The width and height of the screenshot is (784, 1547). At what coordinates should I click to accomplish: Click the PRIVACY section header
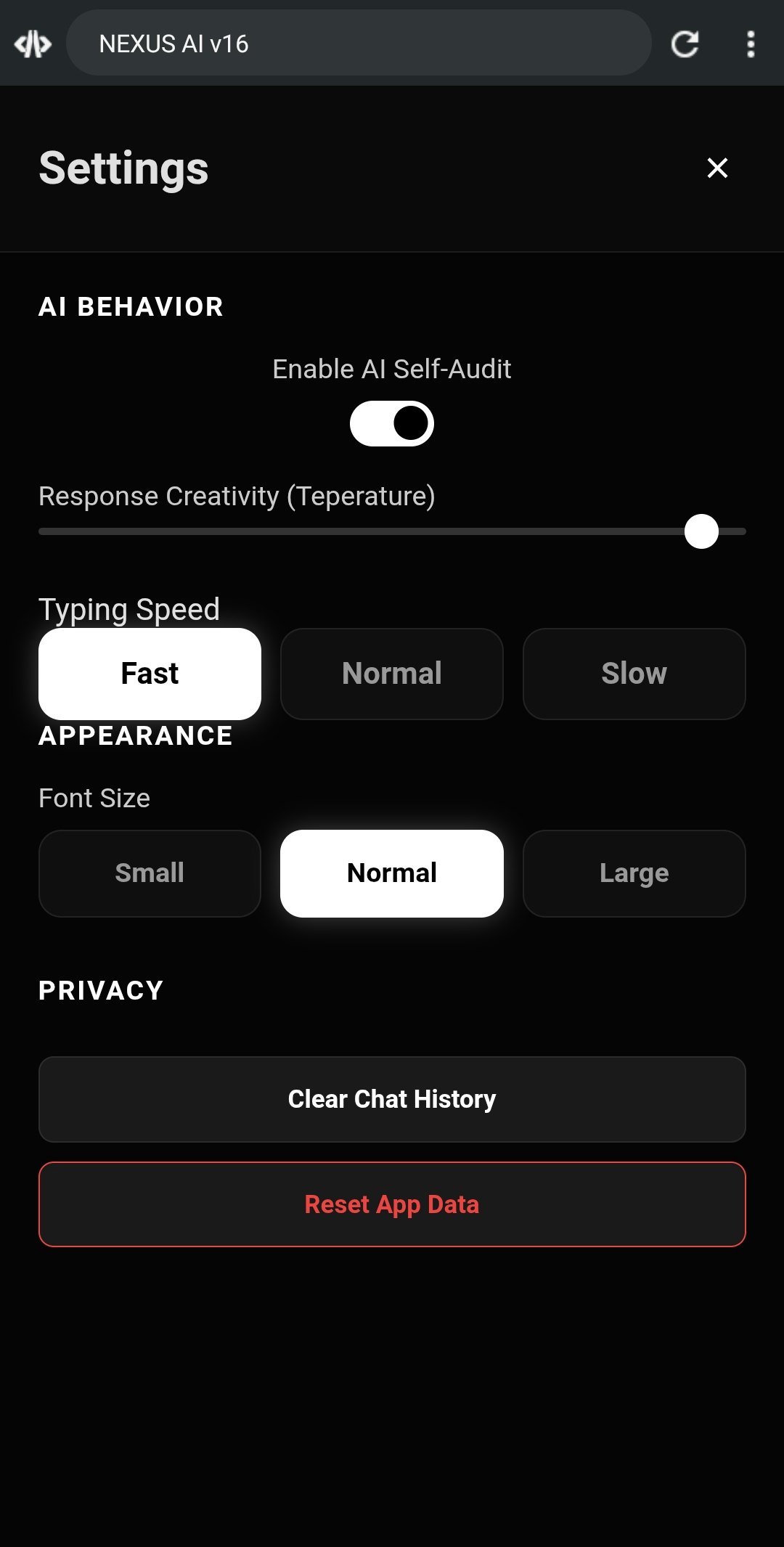[x=101, y=989]
